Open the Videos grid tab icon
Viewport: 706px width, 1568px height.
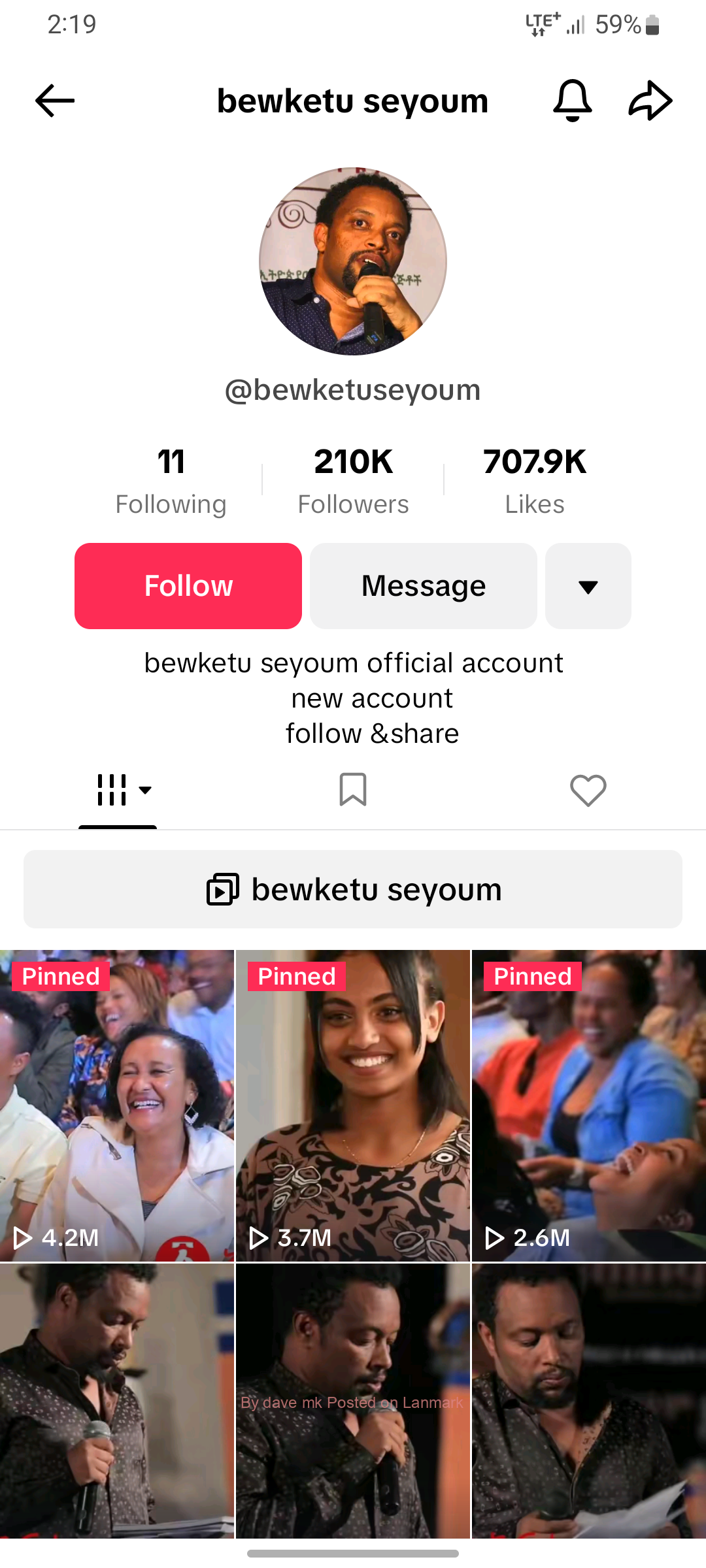[x=111, y=791]
